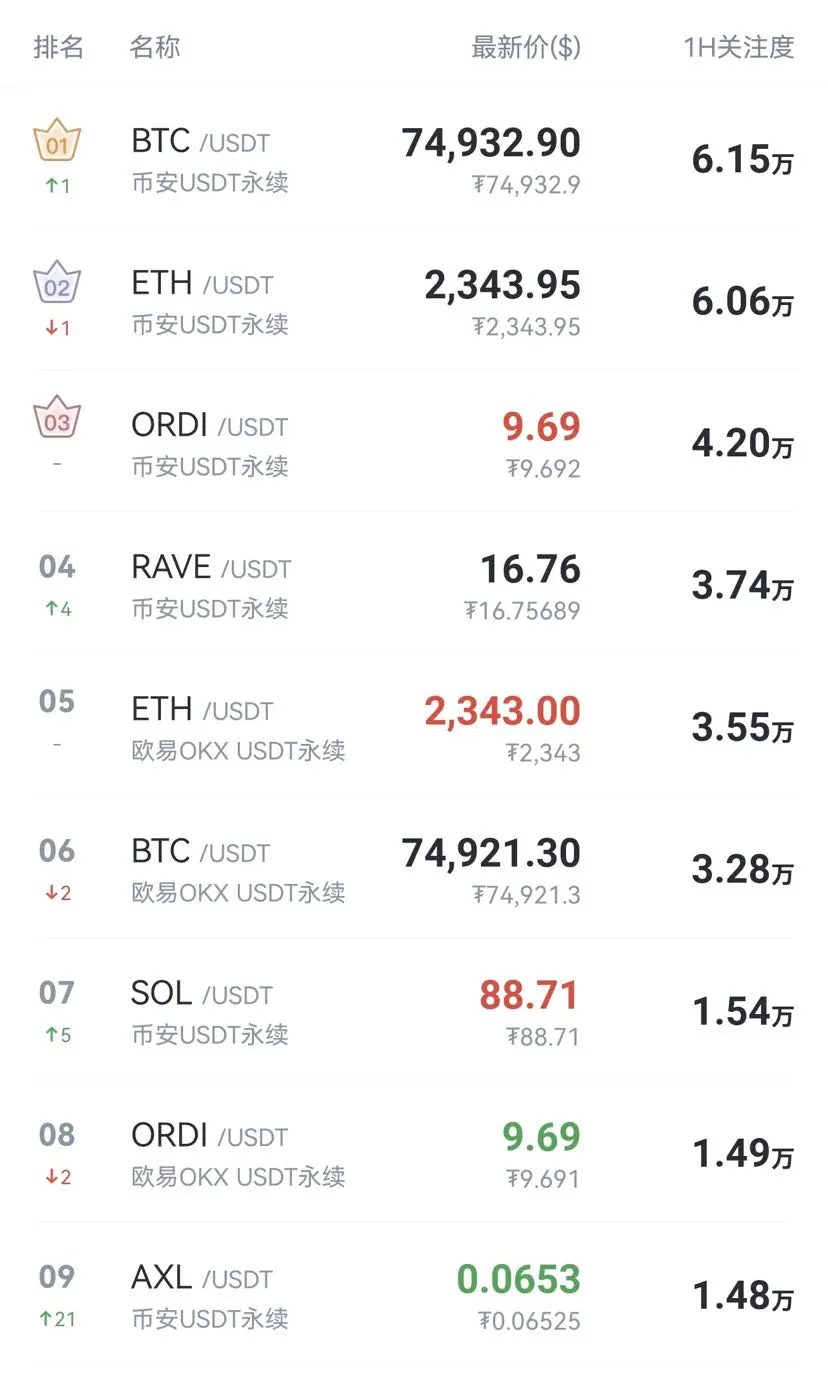The width and height of the screenshot is (828, 1384).
Task: Open BTC/USDT on 币安USDT永续
Action: [x=210, y=159]
